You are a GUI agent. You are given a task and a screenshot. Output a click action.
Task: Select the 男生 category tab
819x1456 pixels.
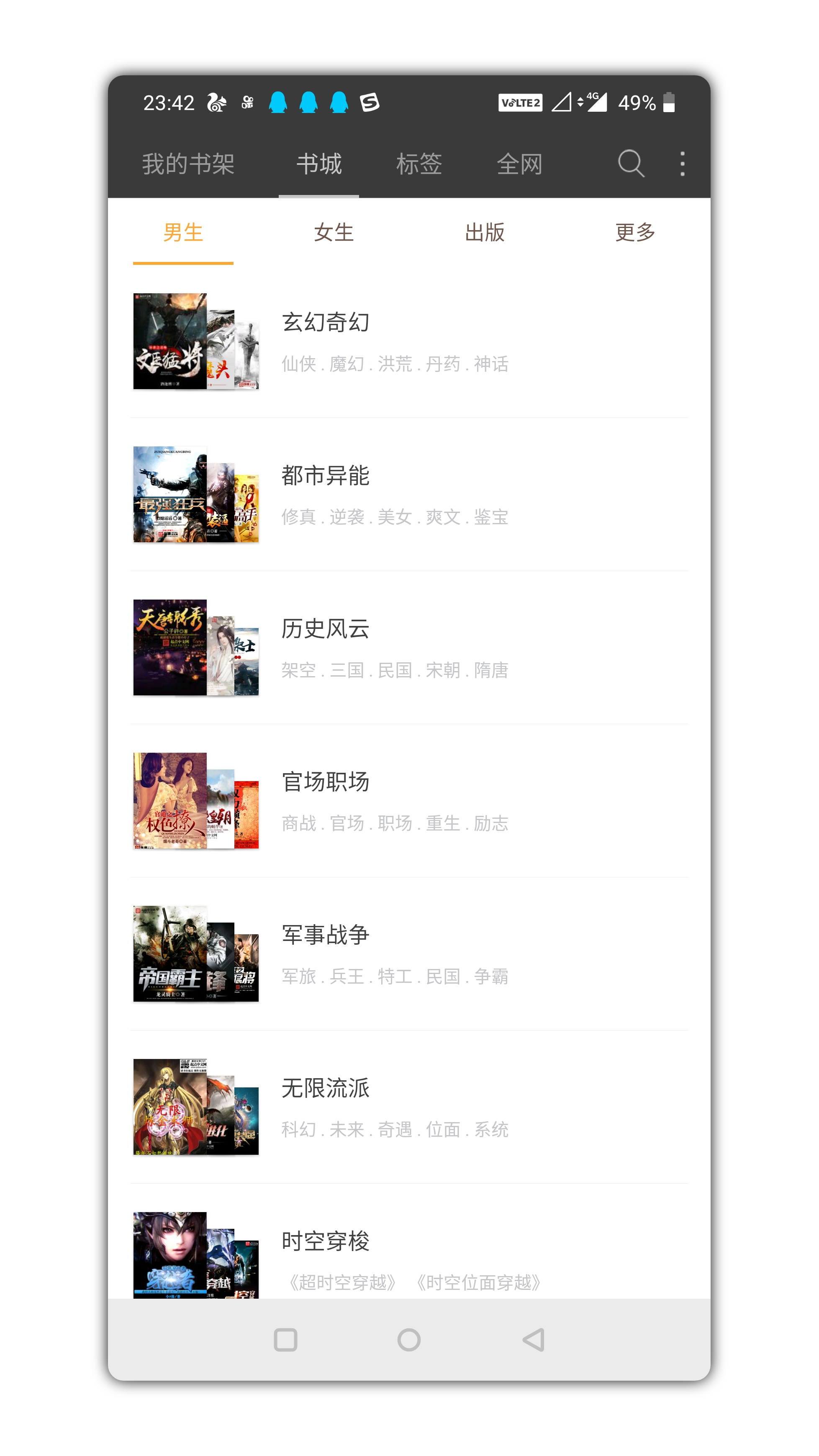coord(183,233)
